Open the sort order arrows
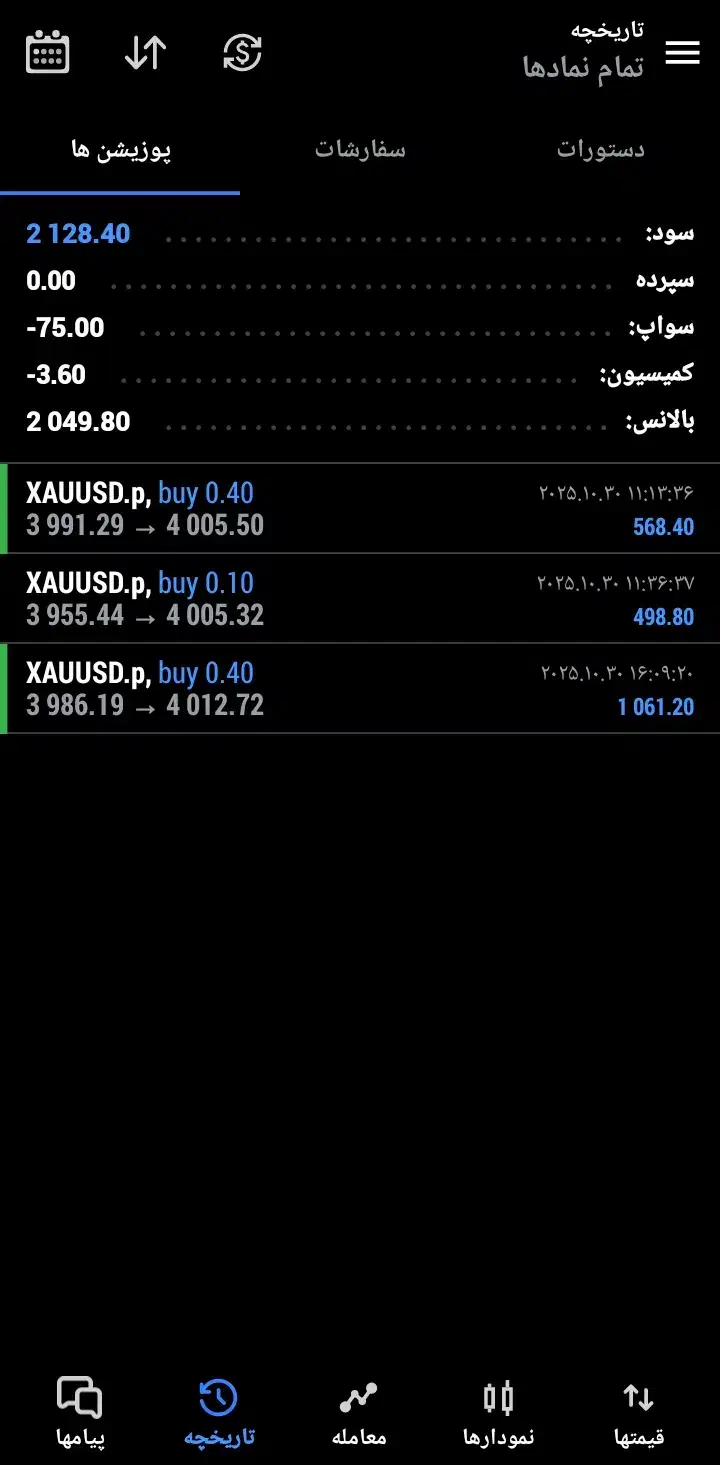720x1465 pixels. point(145,52)
